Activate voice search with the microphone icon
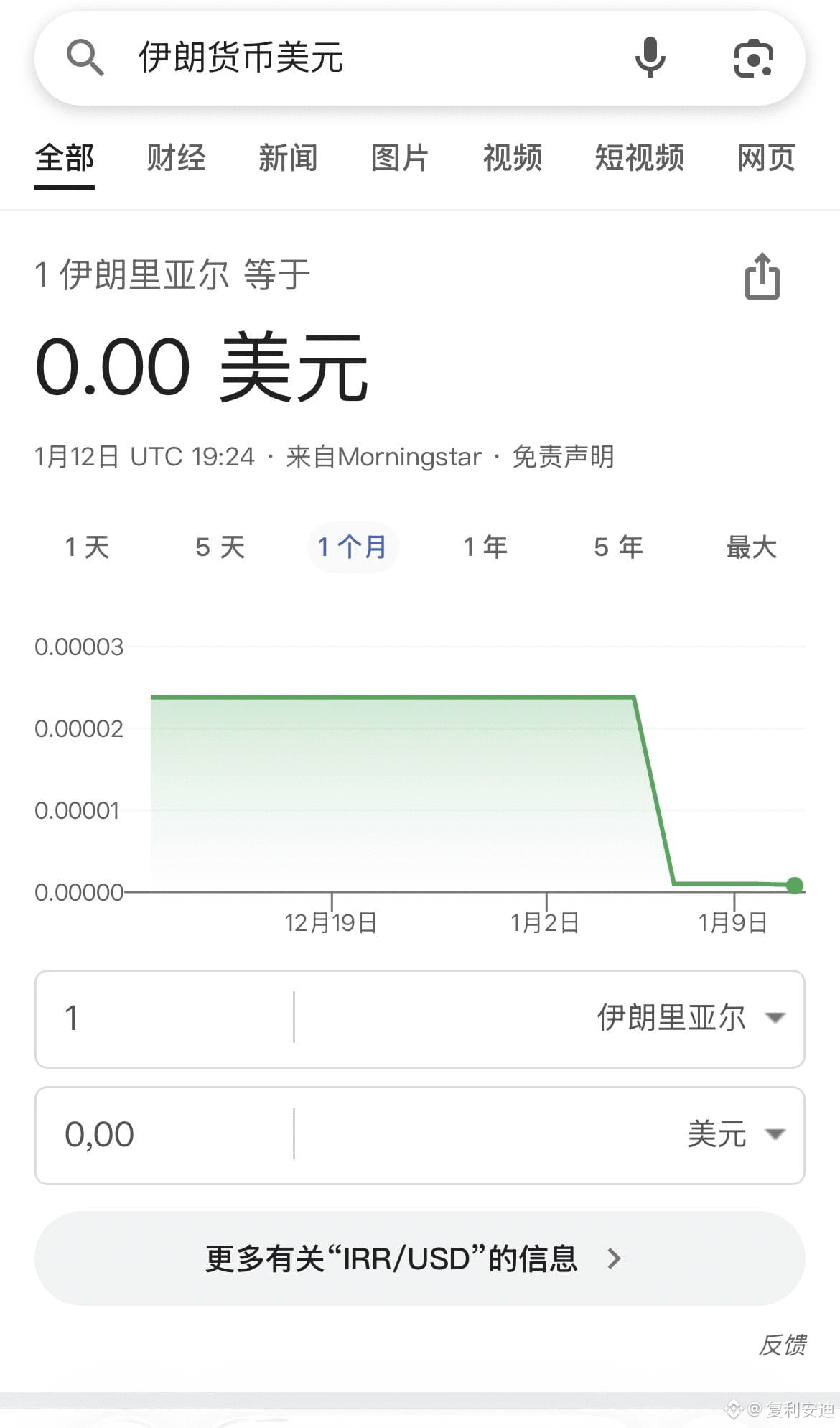The image size is (840, 1428). point(650,57)
